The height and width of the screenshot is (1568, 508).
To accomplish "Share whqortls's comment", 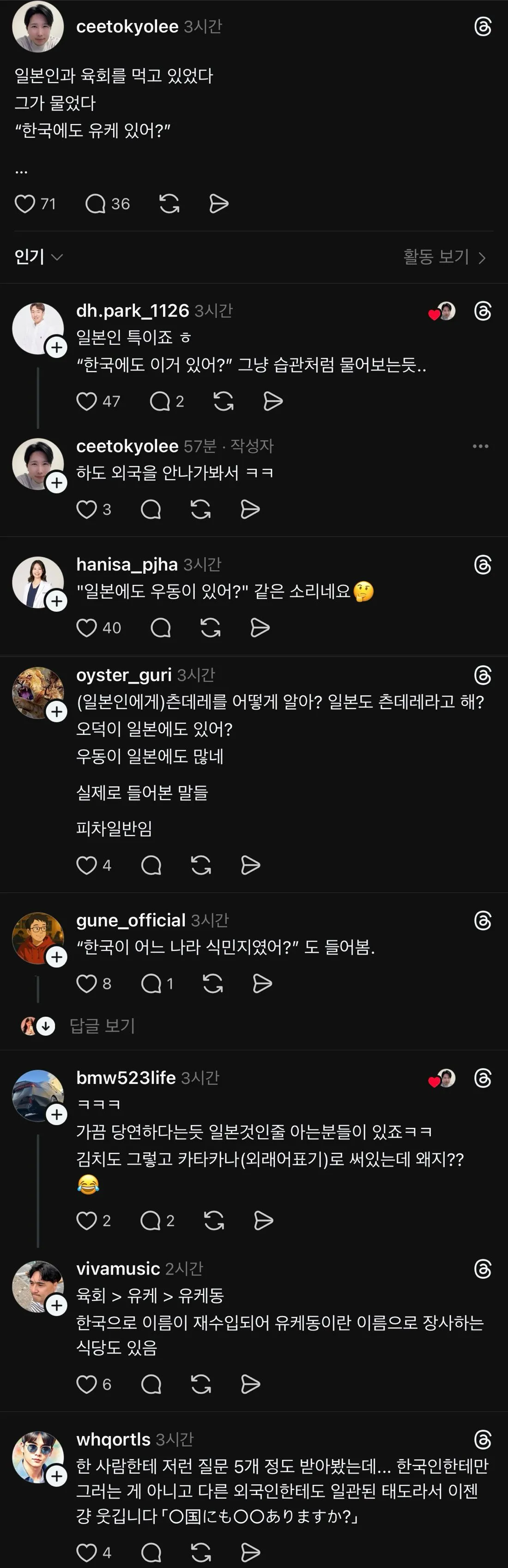I will 250,1552.
